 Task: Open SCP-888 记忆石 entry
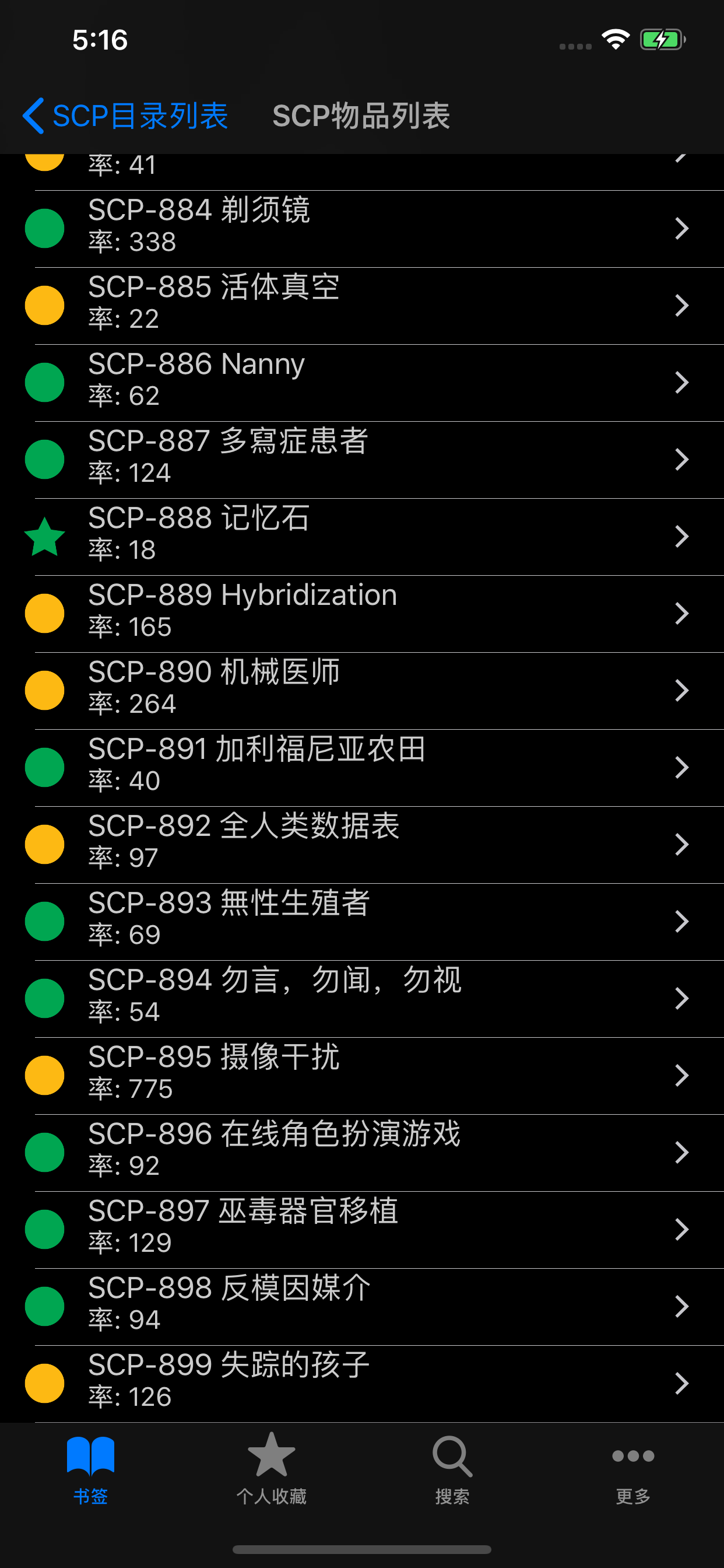point(362,537)
